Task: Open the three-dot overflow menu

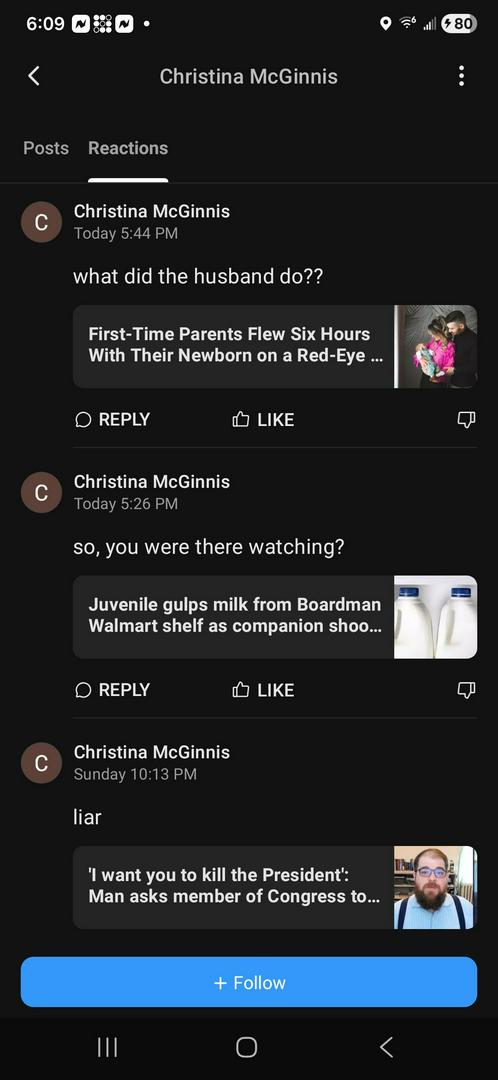Action: tap(461, 76)
